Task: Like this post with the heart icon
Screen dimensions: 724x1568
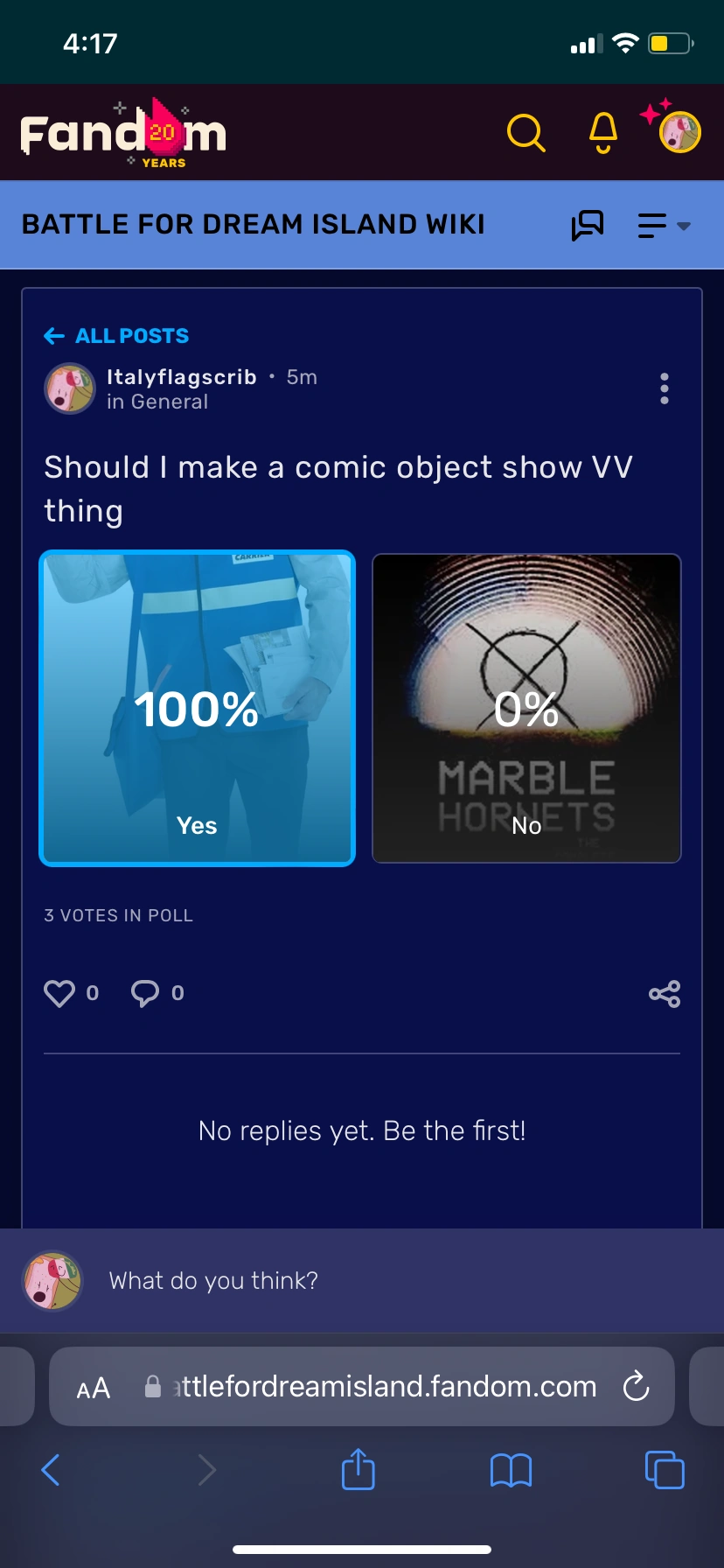Action: coord(59,993)
